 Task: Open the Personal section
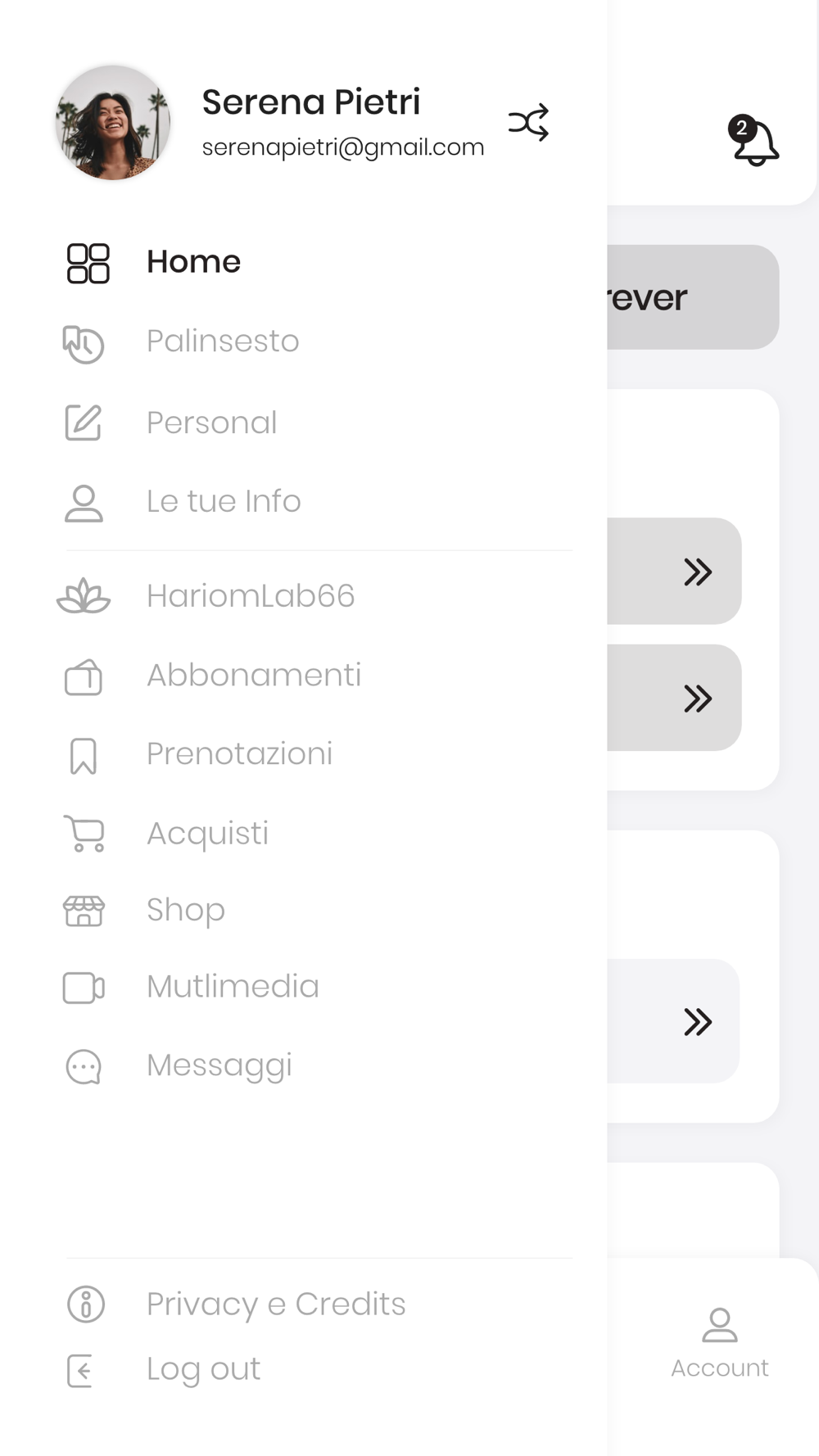tap(211, 423)
